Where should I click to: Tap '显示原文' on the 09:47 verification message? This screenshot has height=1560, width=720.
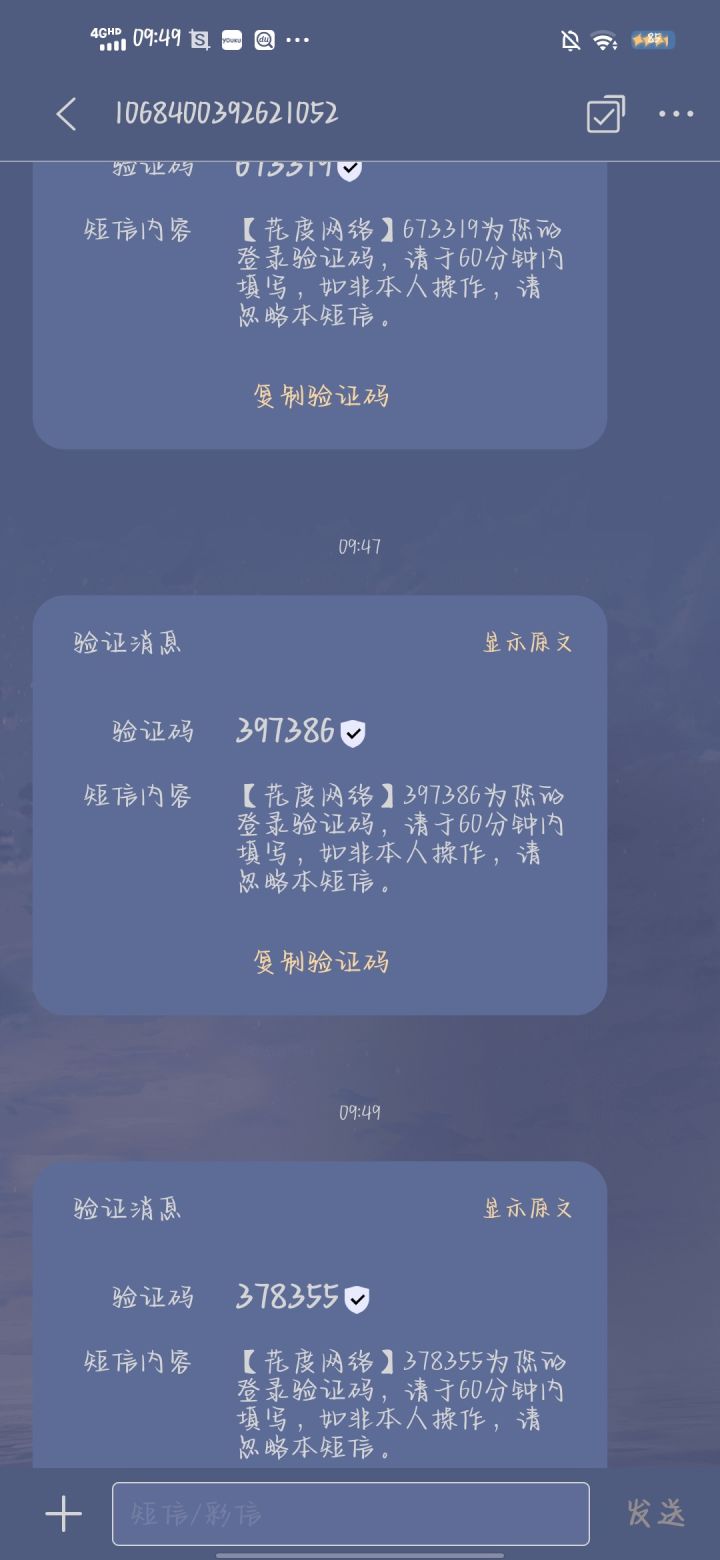529,643
